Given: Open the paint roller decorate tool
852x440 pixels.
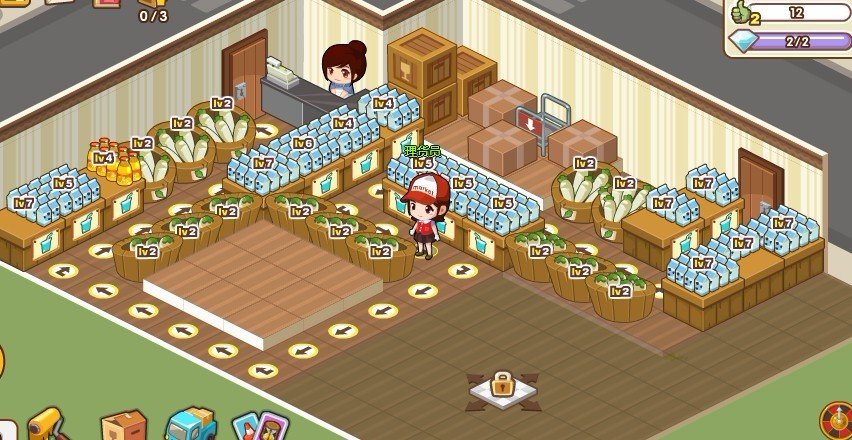Looking at the screenshot, I should (47, 424).
